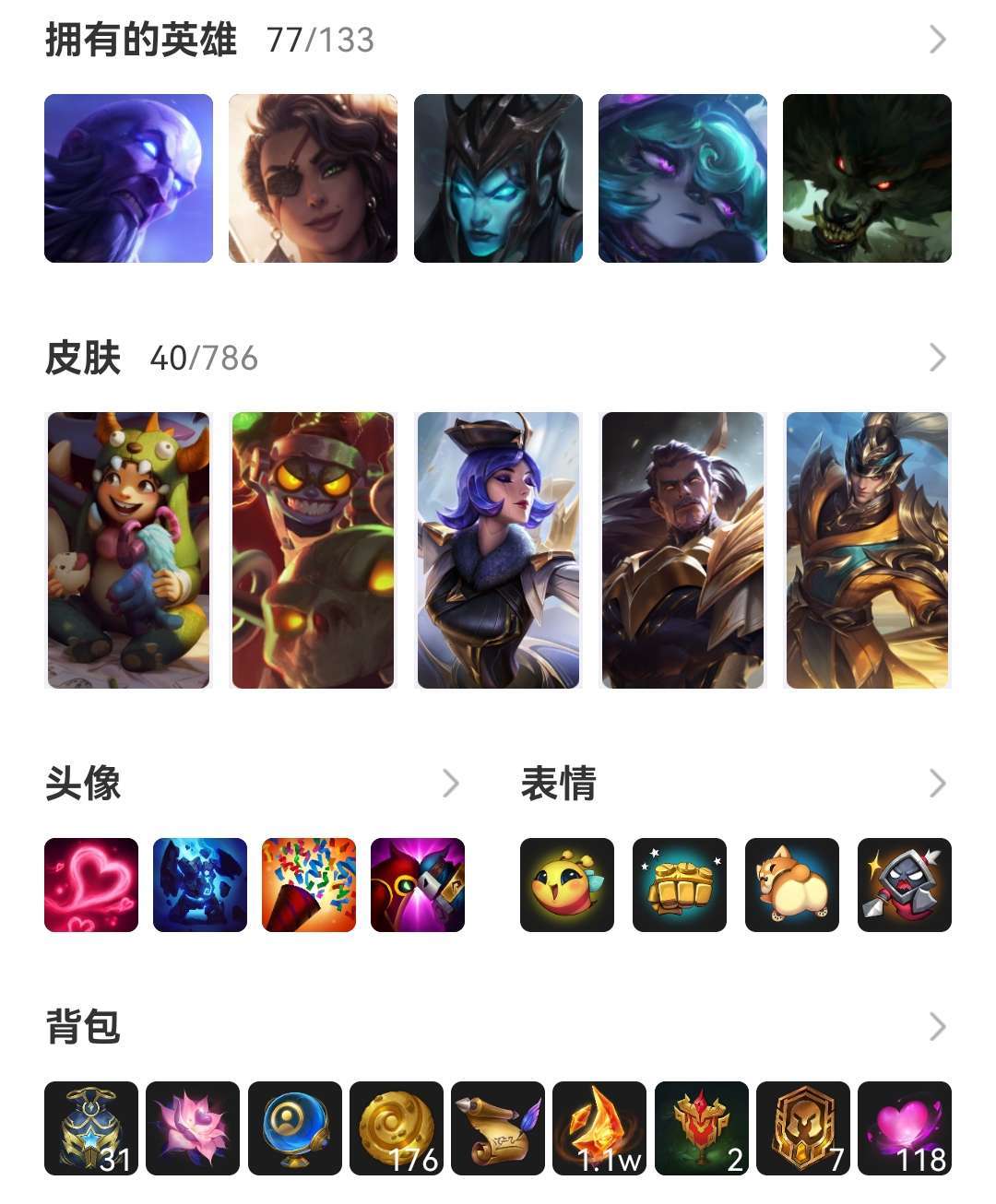
Task: View the dragon costume girl skin
Action: point(128,550)
